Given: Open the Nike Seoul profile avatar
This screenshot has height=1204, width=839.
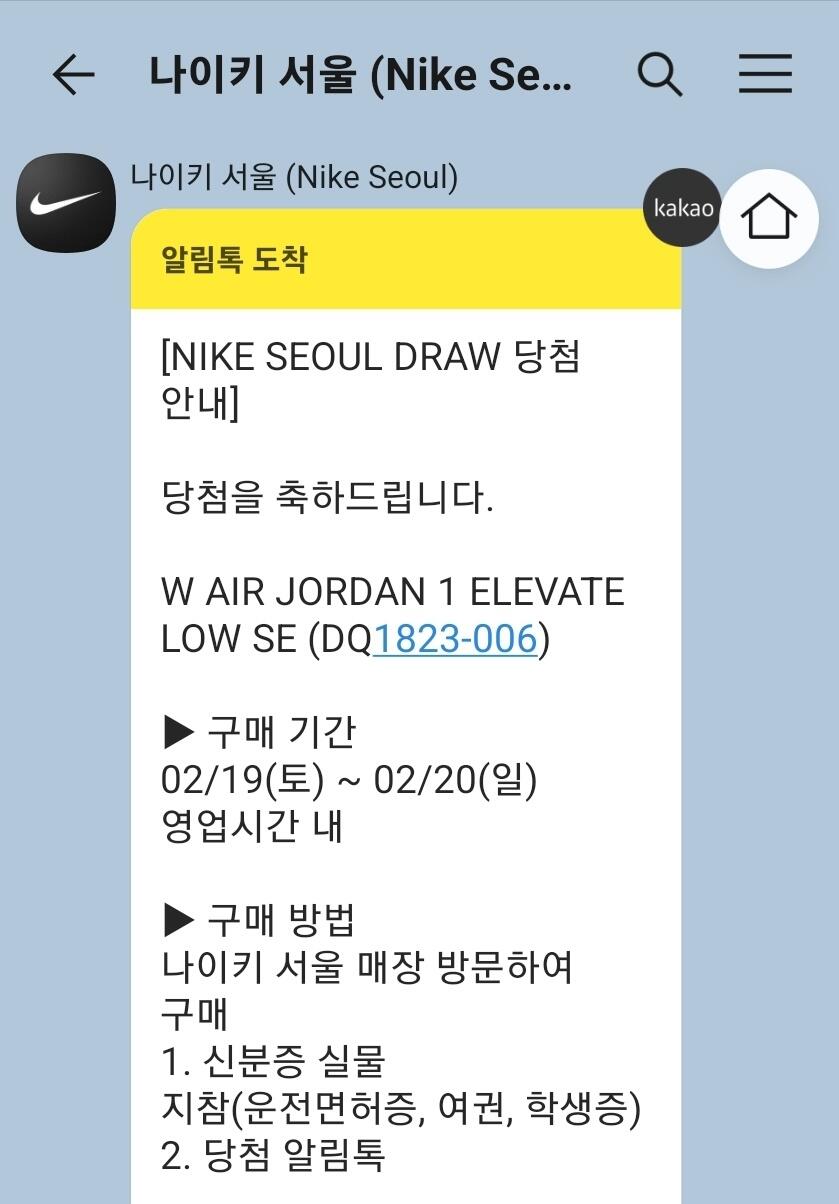Looking at the screenshot, I should [66, 203].
